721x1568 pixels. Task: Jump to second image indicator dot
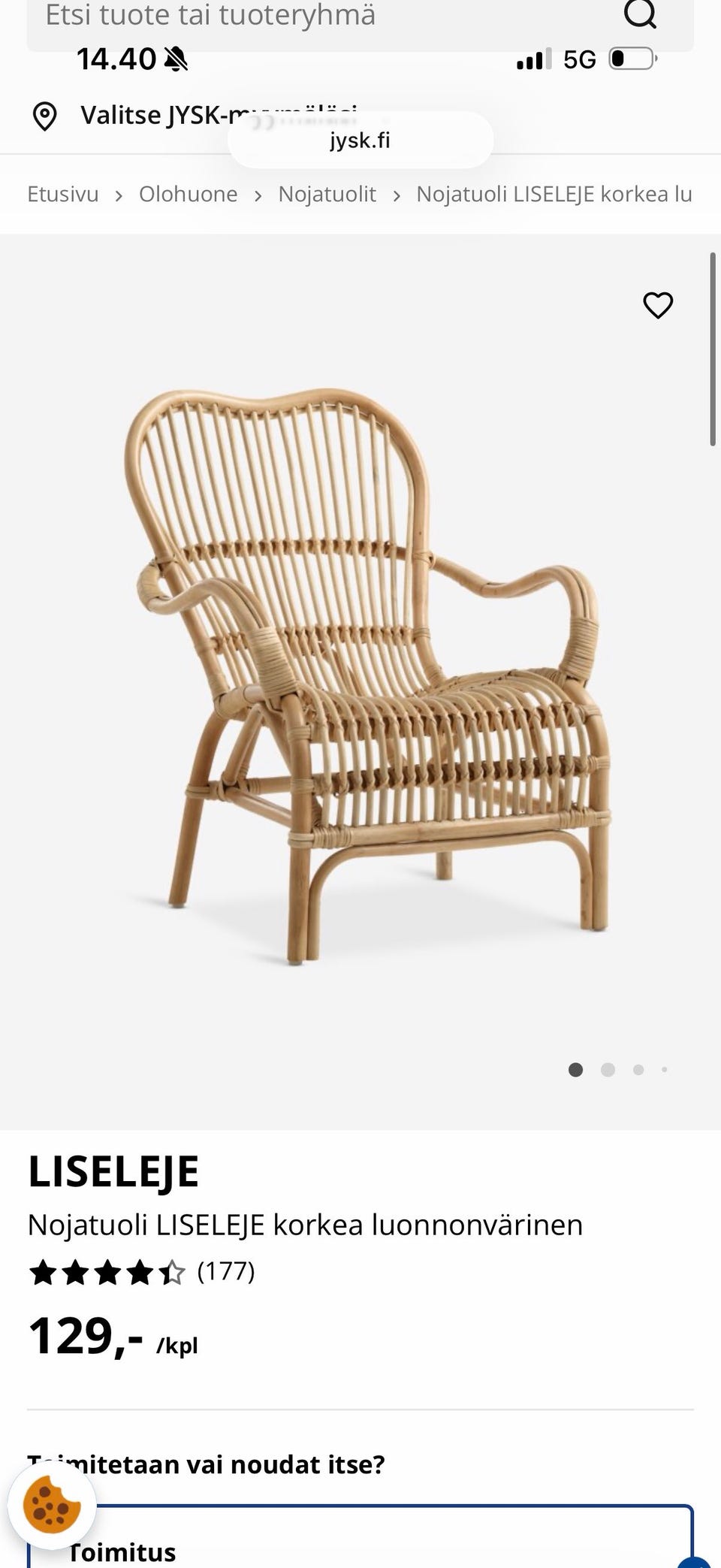point(608,1069)
